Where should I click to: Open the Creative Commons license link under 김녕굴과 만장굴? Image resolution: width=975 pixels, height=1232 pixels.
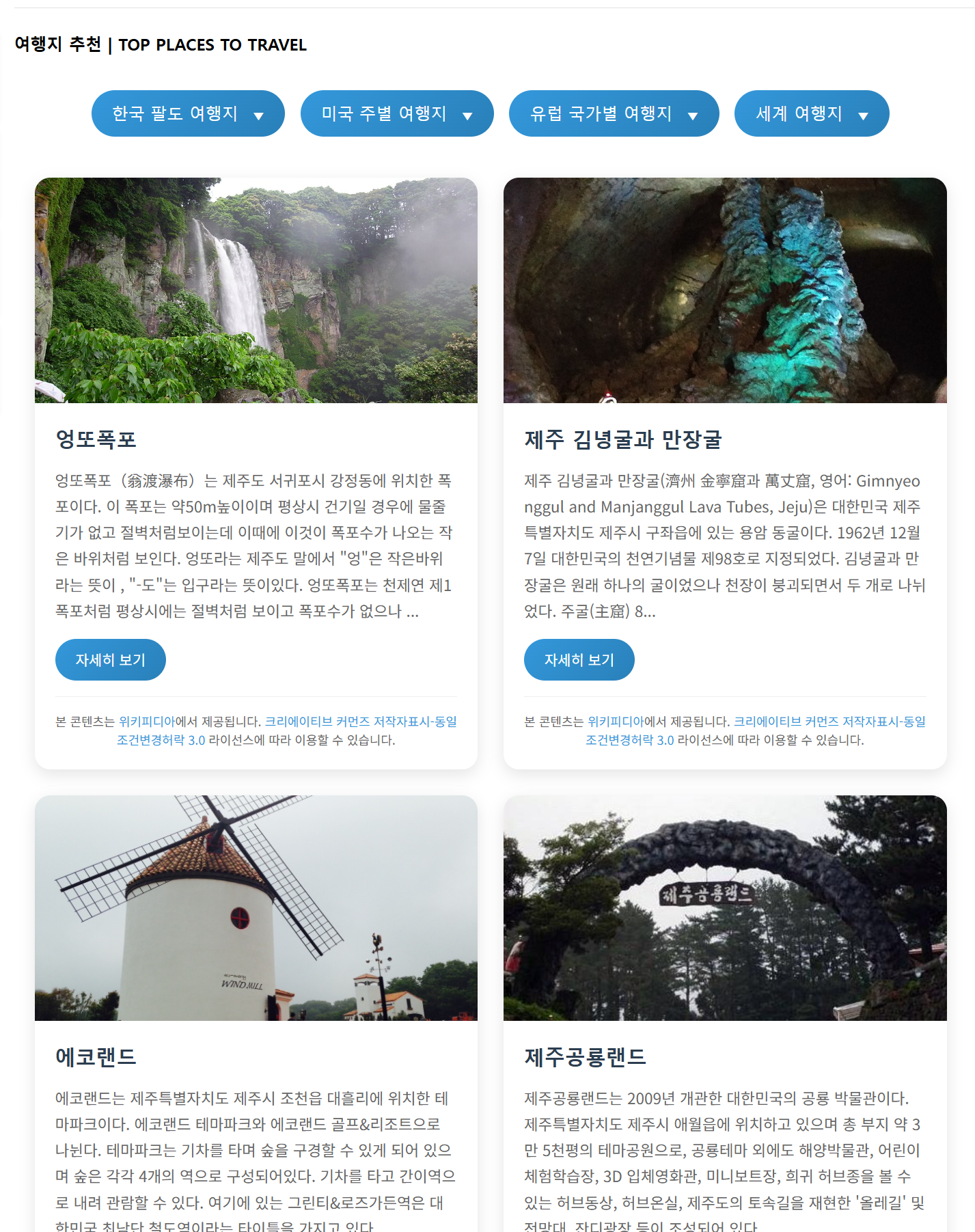[x=829, y=722]
